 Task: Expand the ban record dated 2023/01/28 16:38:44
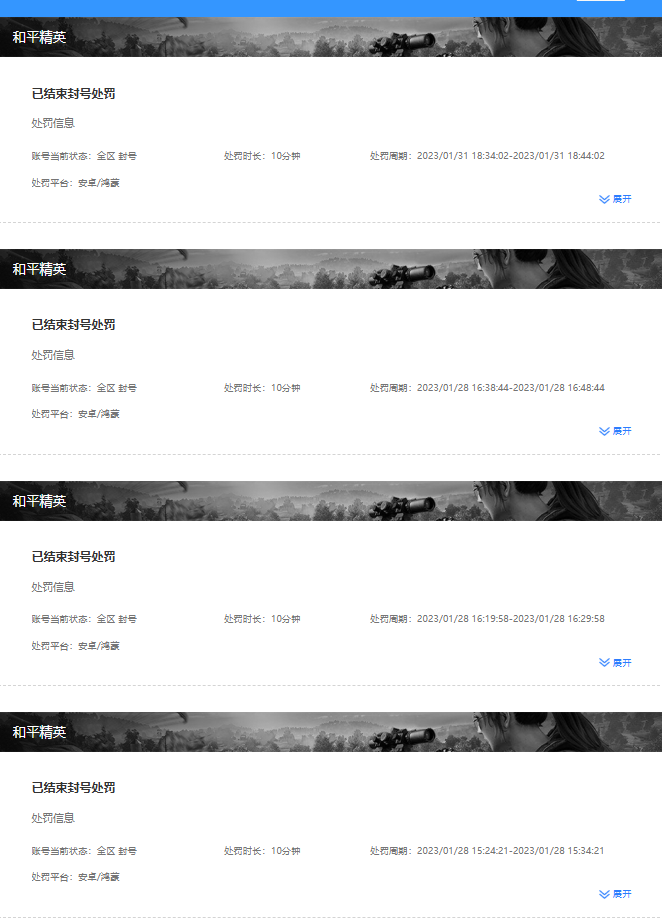[x=615, y=431]
